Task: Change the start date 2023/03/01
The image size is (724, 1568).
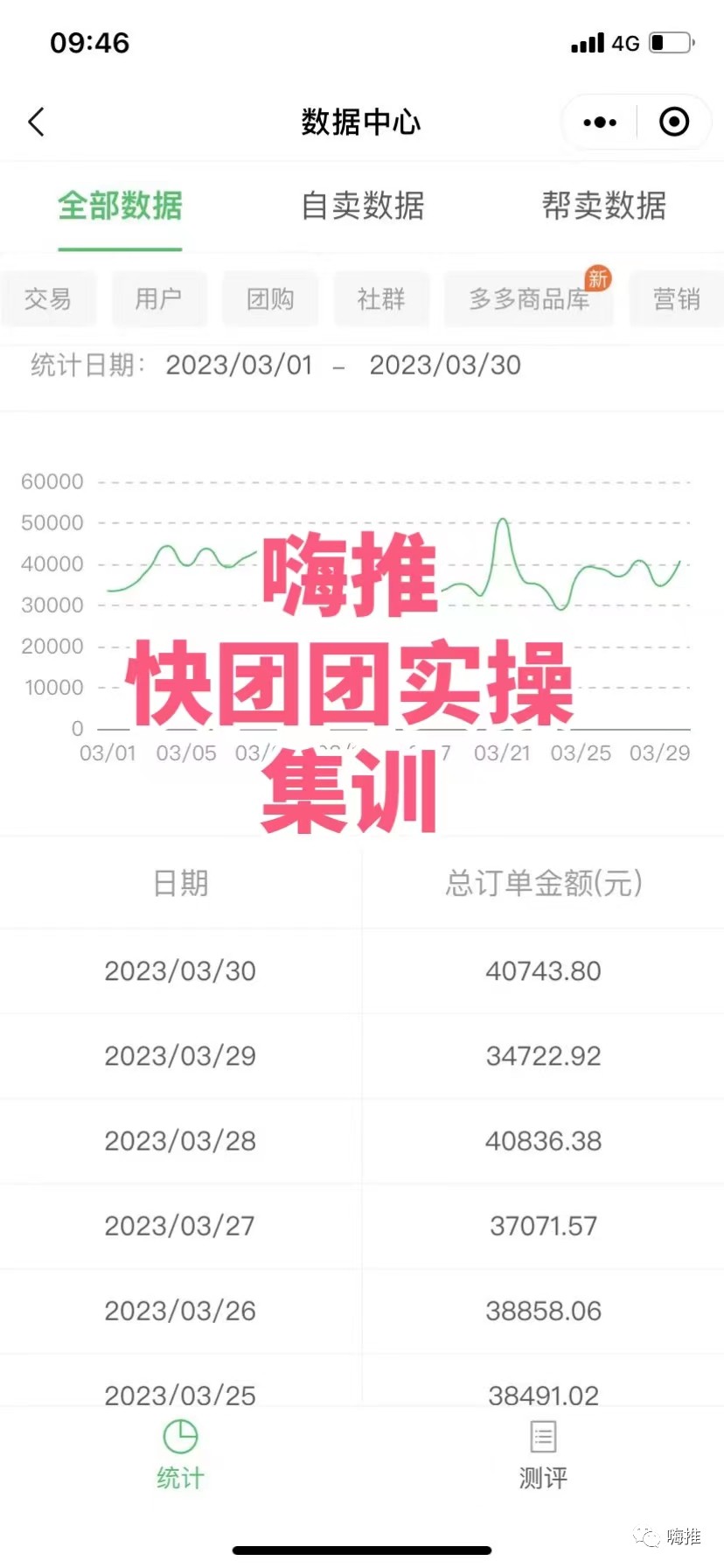Action: point(239,365)
